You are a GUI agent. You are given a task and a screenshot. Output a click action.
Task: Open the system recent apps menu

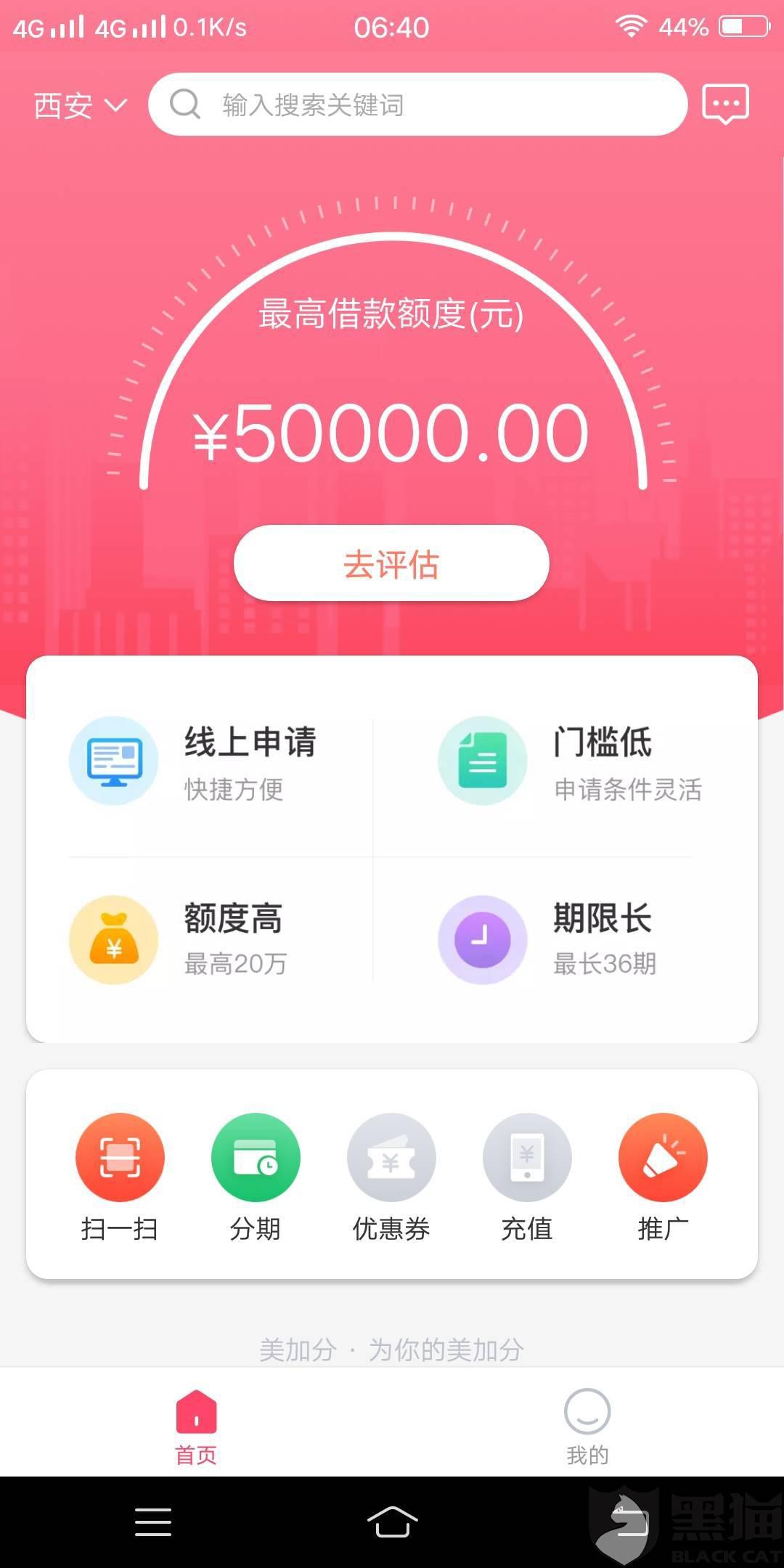[153, 1522]
